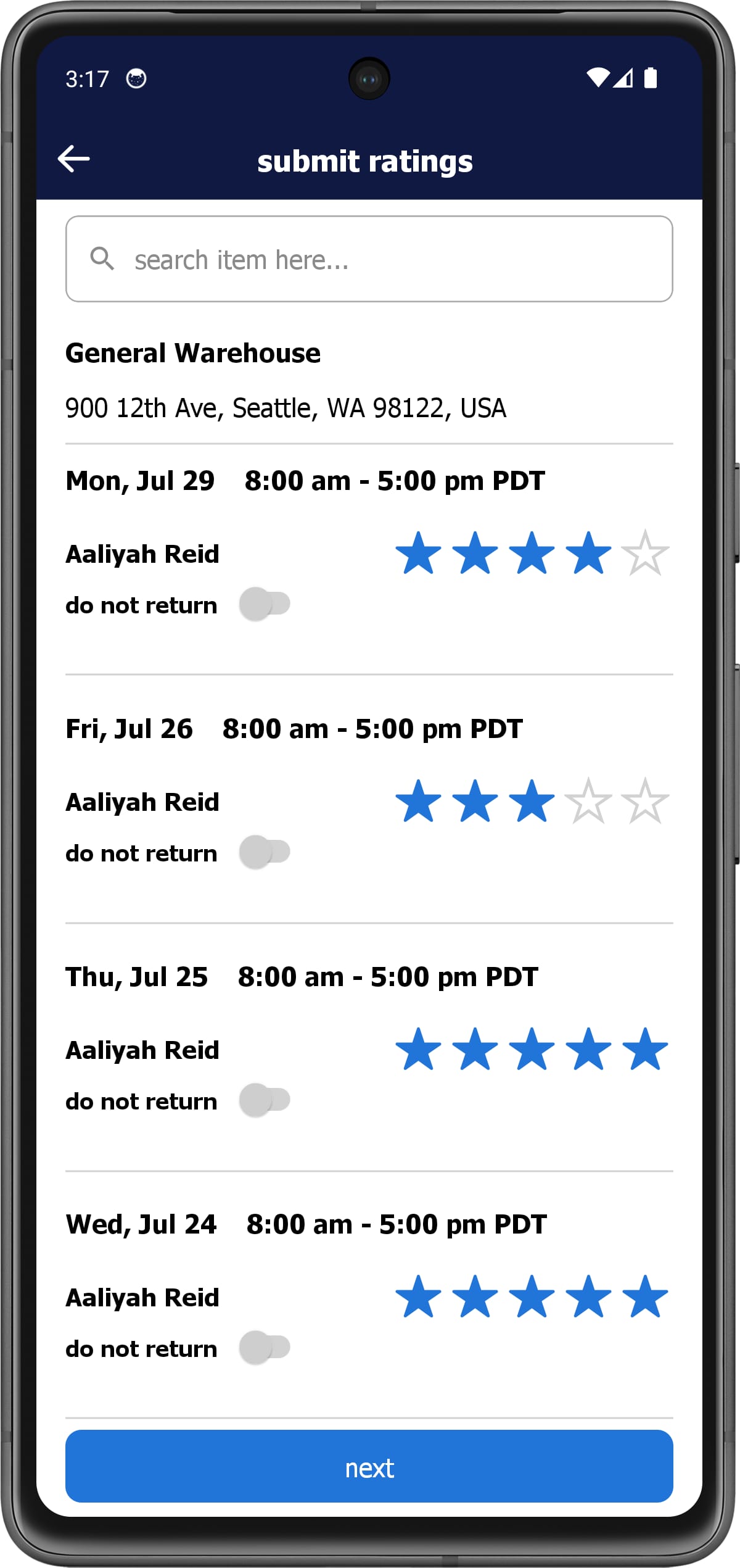Tap Aaliyah Reid under Mon, Jul 29

142,554
